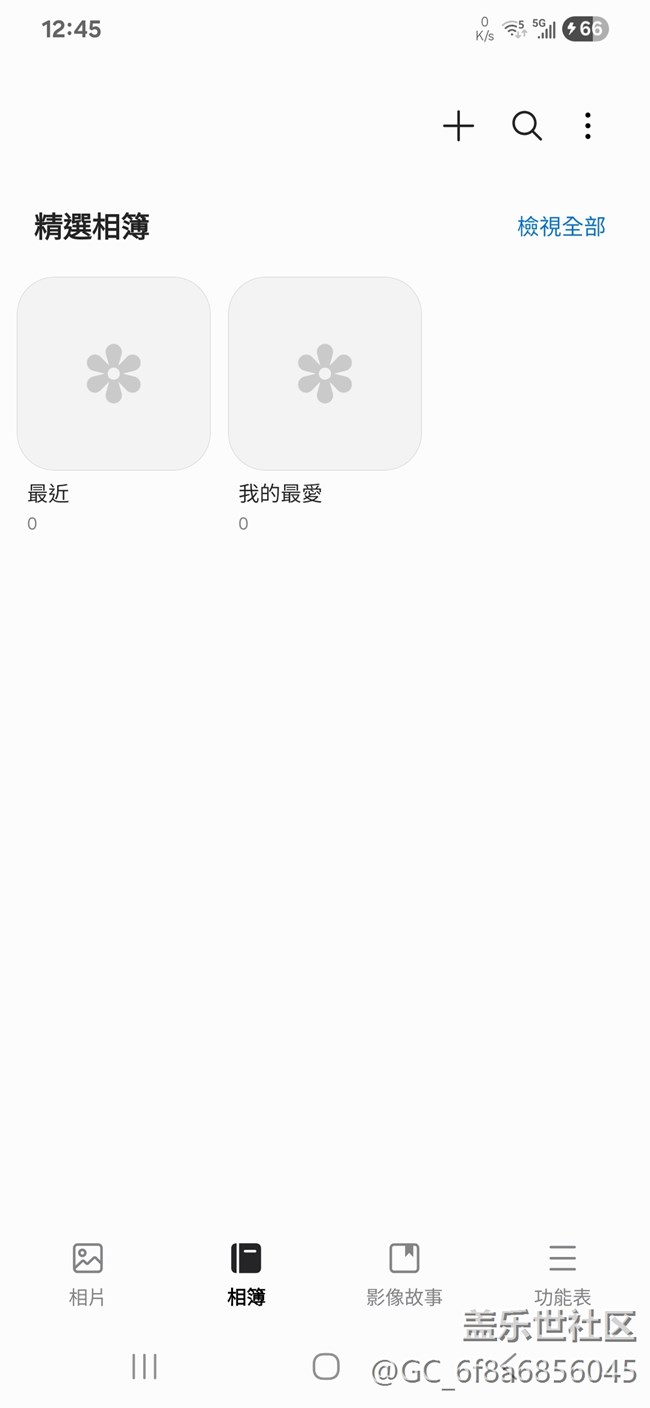The image size is (650, 1408).
Task: Open the 功能表 menu tab
Action: coord(562,1274)
